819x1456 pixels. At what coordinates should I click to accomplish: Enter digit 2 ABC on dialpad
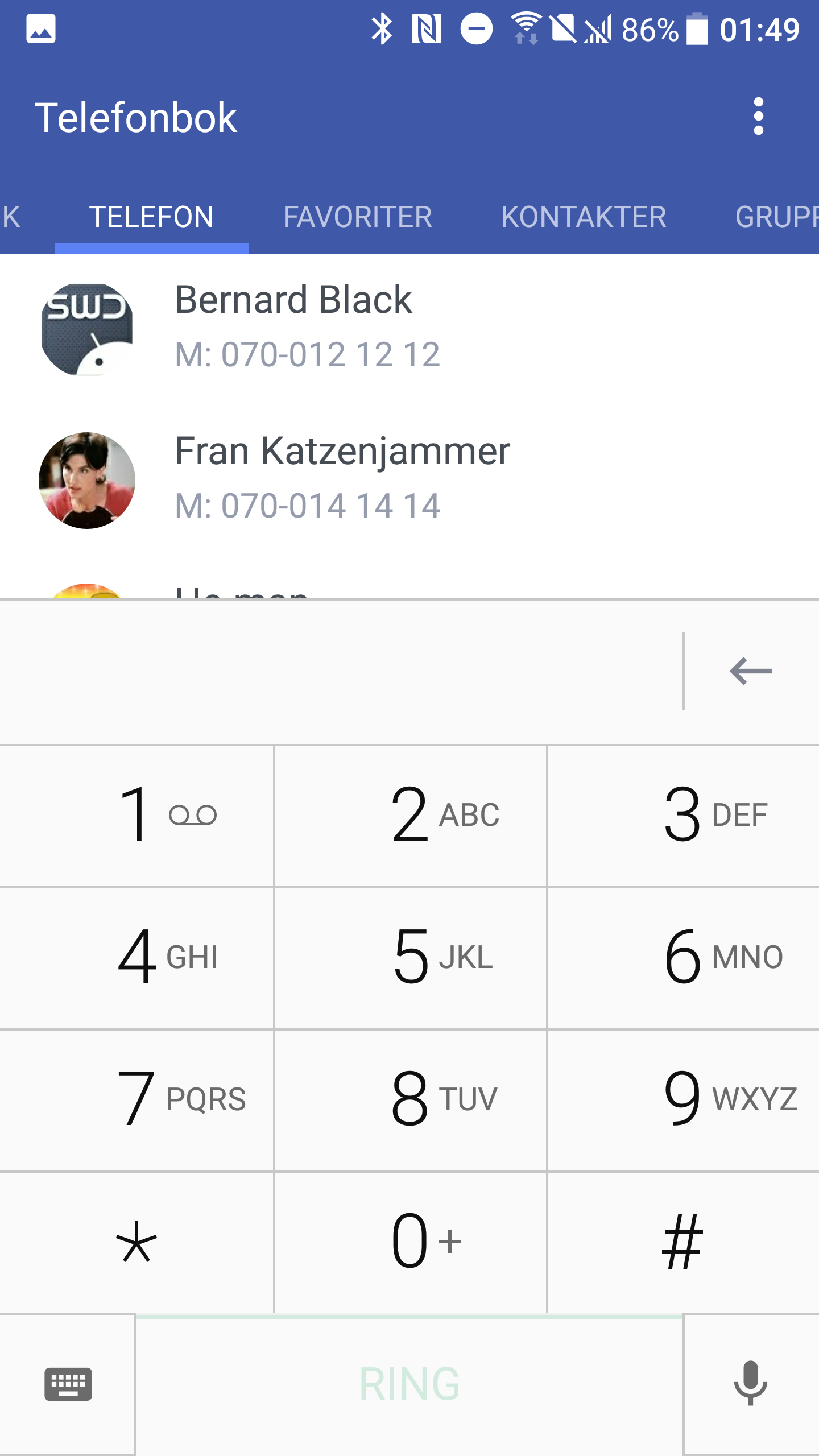[x=410, y=815]
